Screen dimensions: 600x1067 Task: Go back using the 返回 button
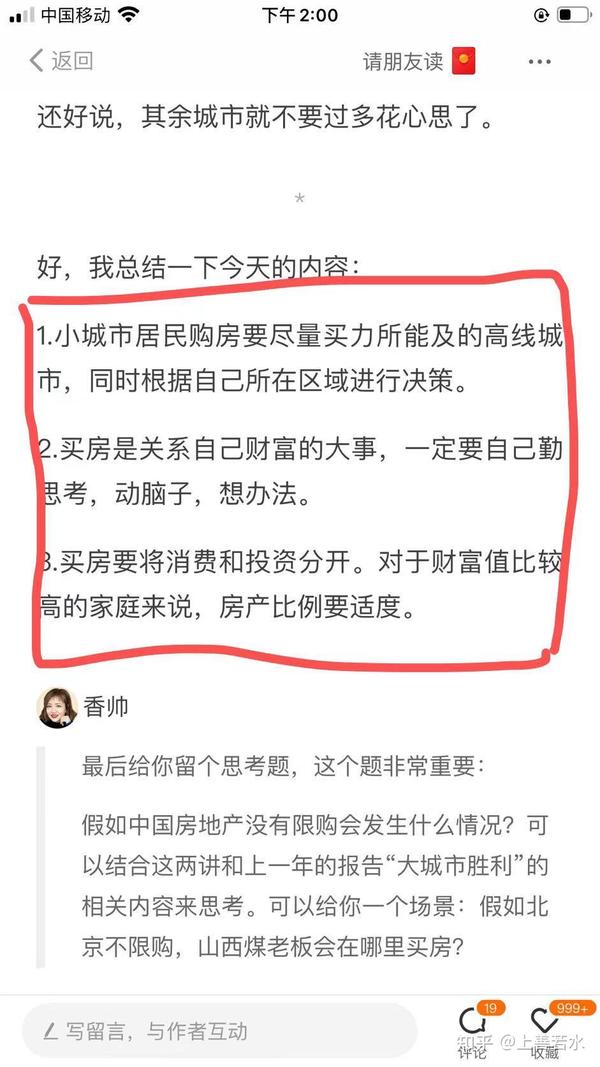[61, 61]
